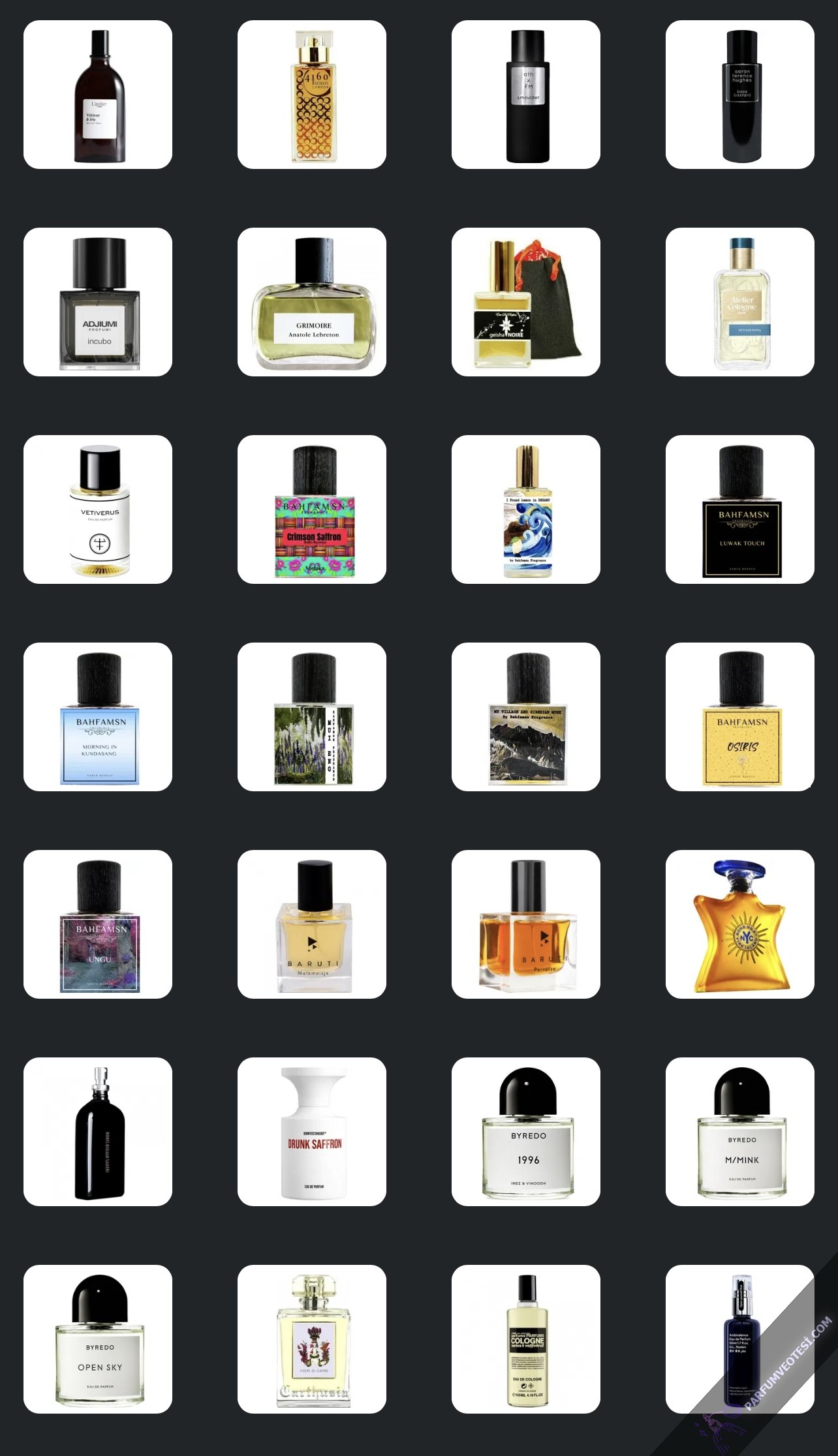Screen dimensions: 838x1456
Task: Open the Geisha Noire perfume tile
Action: tap(526, 302)
